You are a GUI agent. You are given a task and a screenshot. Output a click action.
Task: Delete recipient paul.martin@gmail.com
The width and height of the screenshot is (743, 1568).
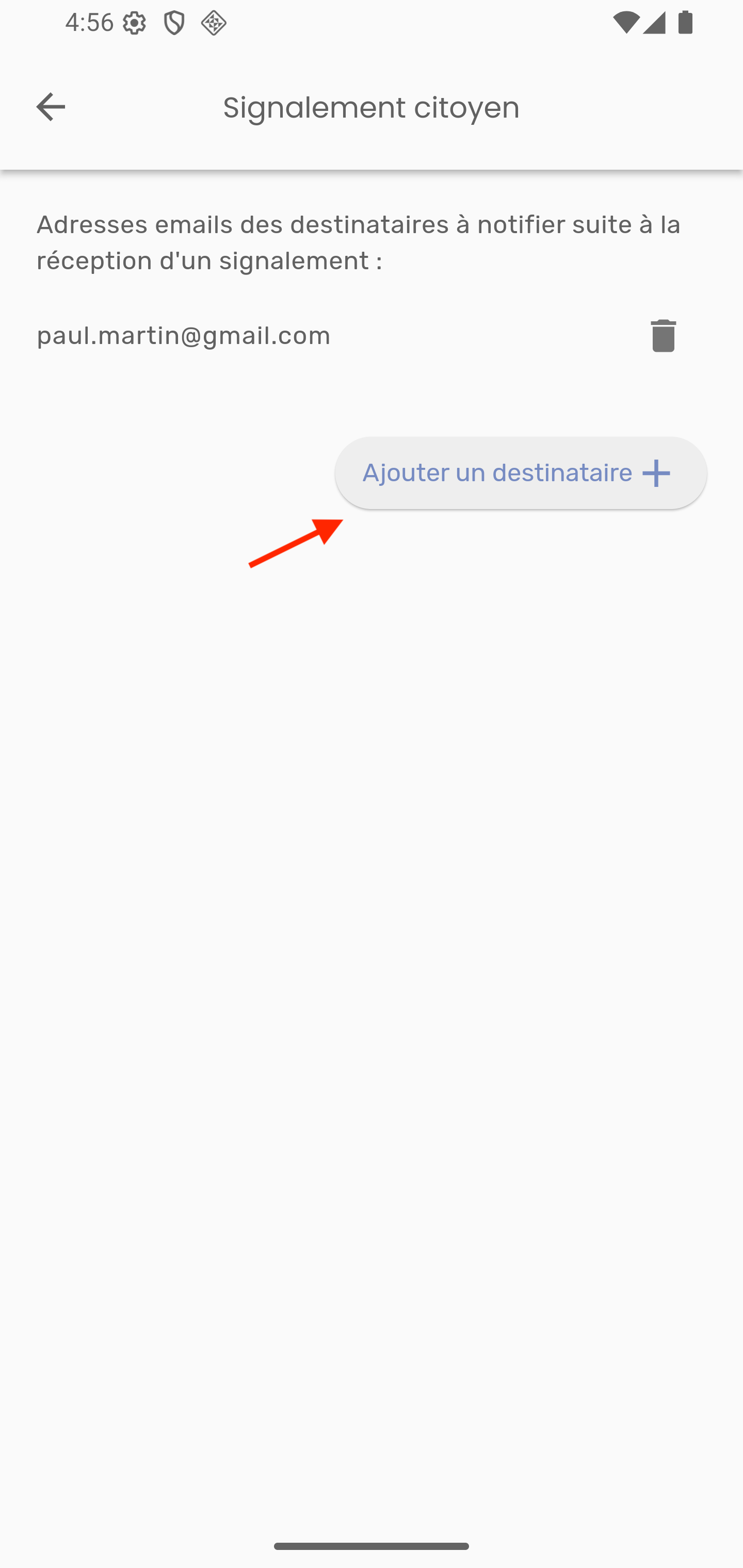coord(663,335)
